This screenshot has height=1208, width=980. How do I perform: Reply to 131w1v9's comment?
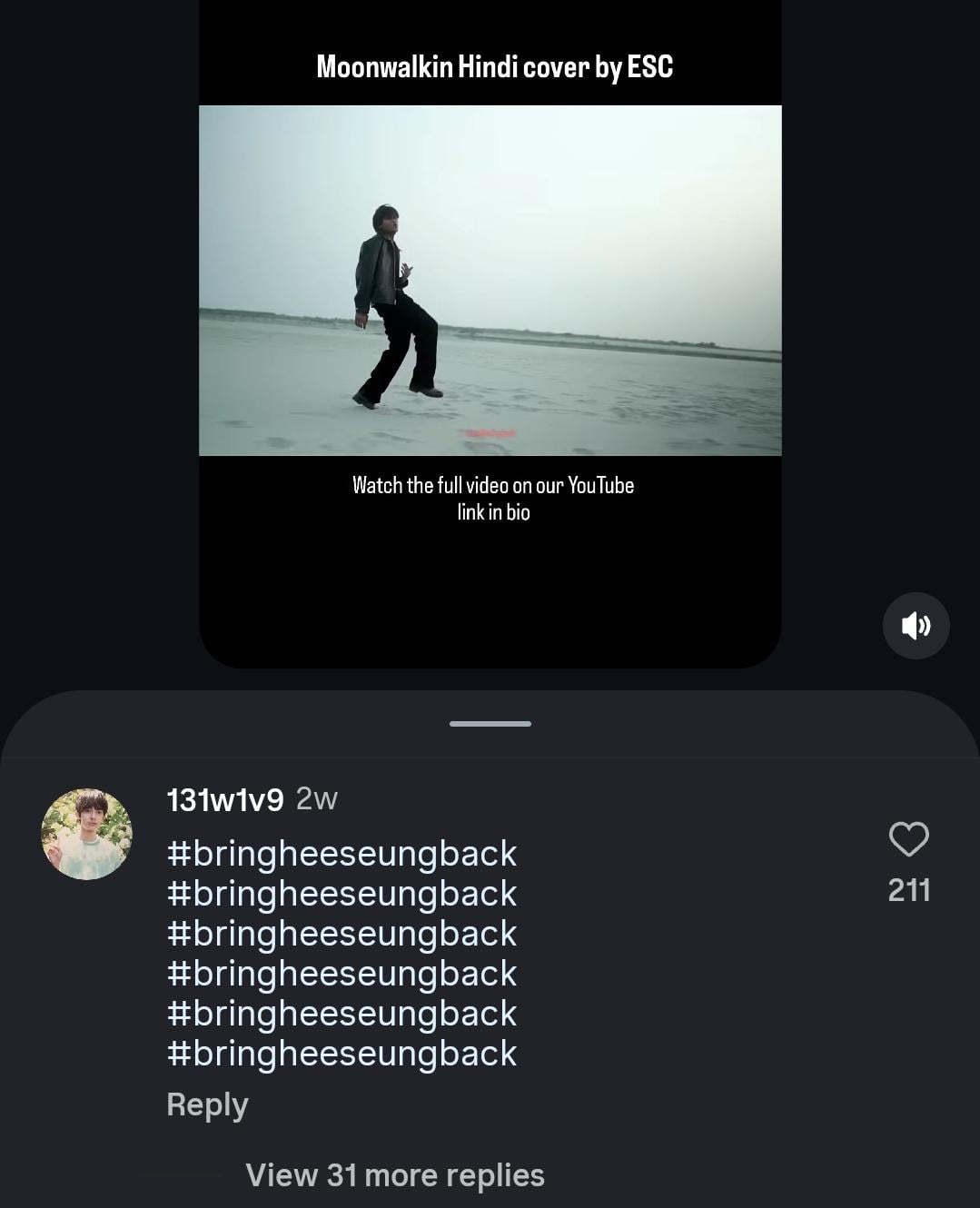pos(207,1104)
